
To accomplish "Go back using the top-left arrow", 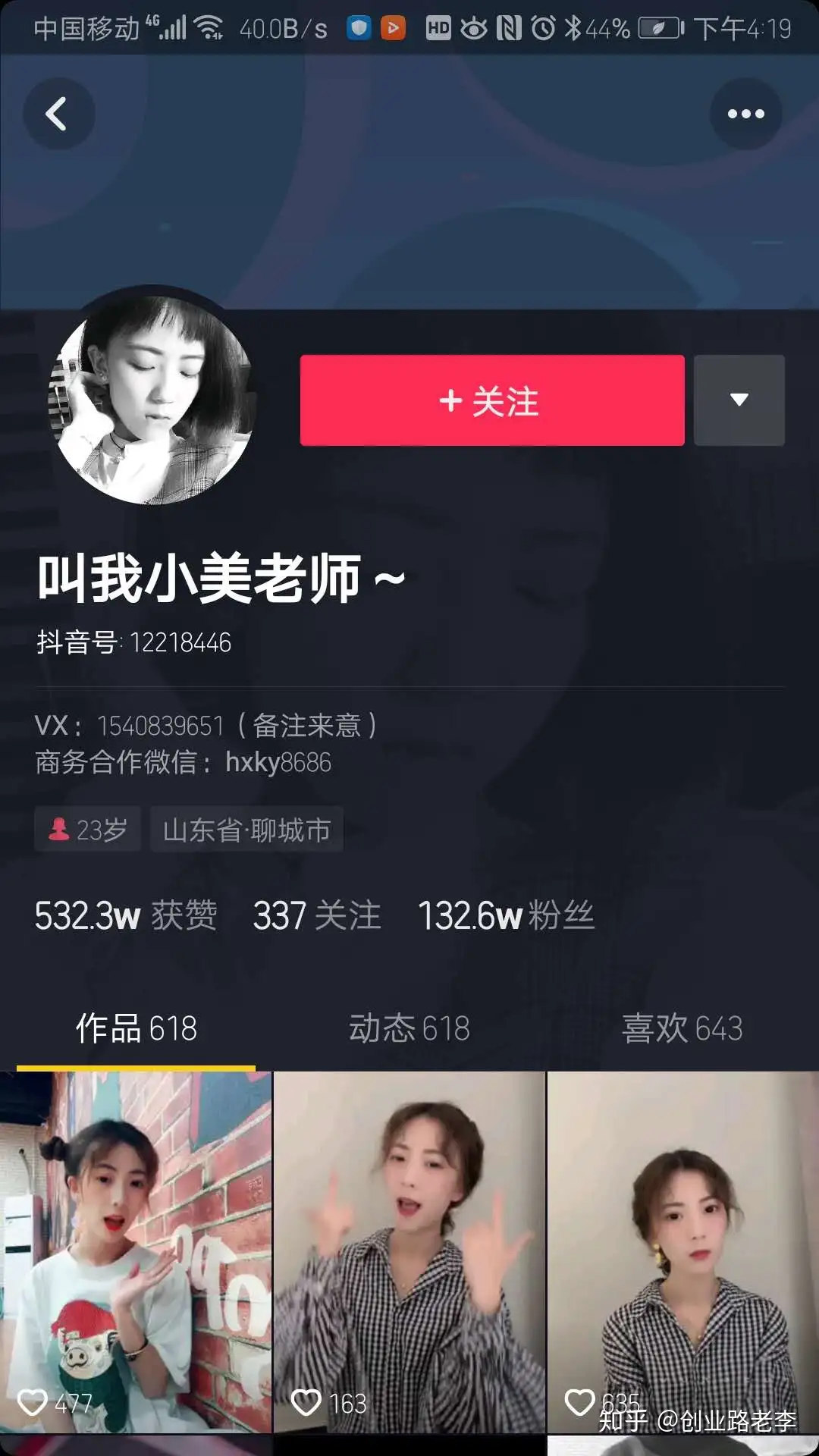I will pos(58,114).
